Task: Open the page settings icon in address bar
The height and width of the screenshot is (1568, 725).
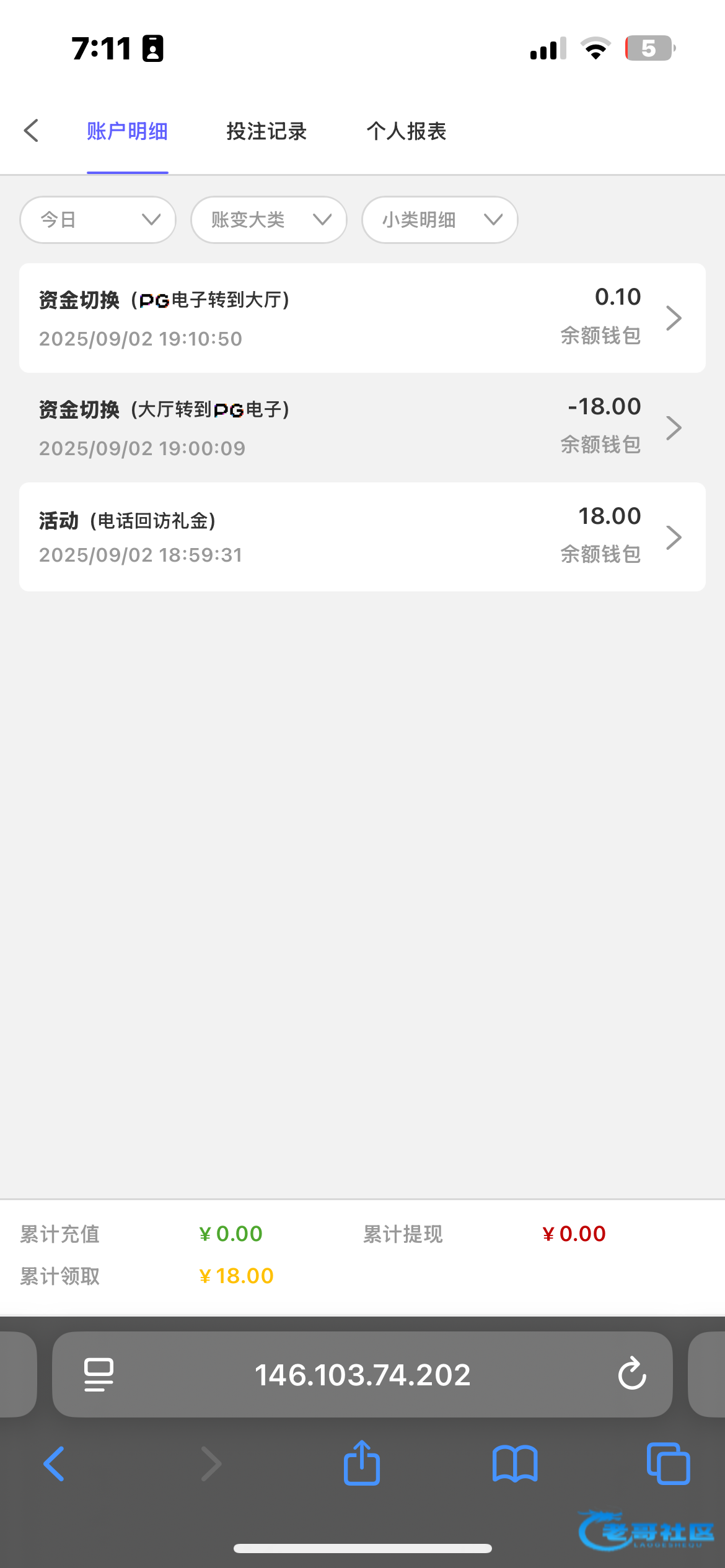Action: (99, 1375)
